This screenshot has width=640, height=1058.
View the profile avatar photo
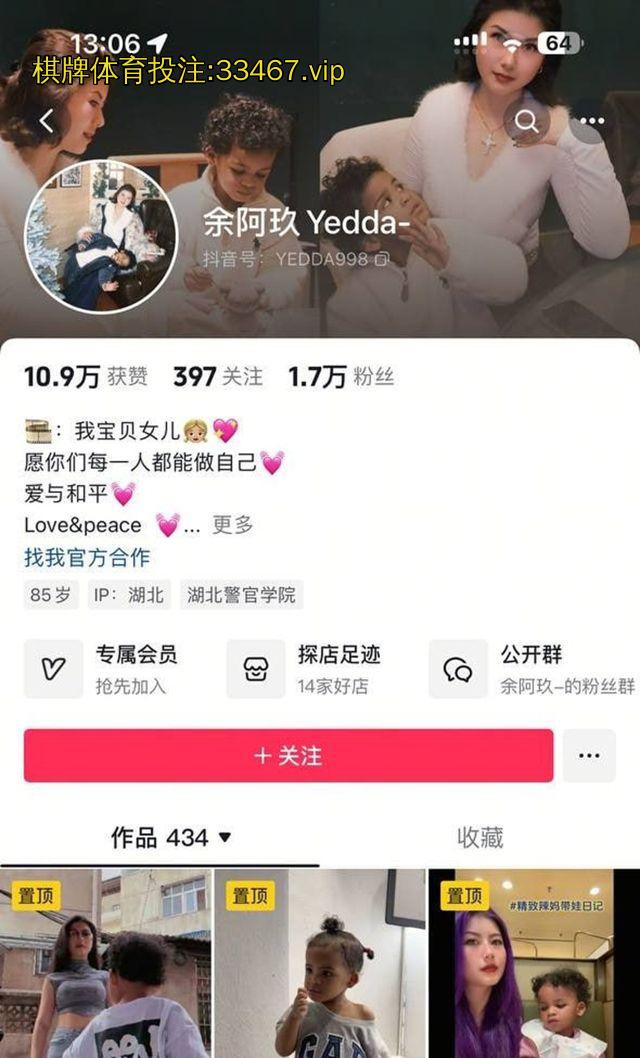pos(100,237)
